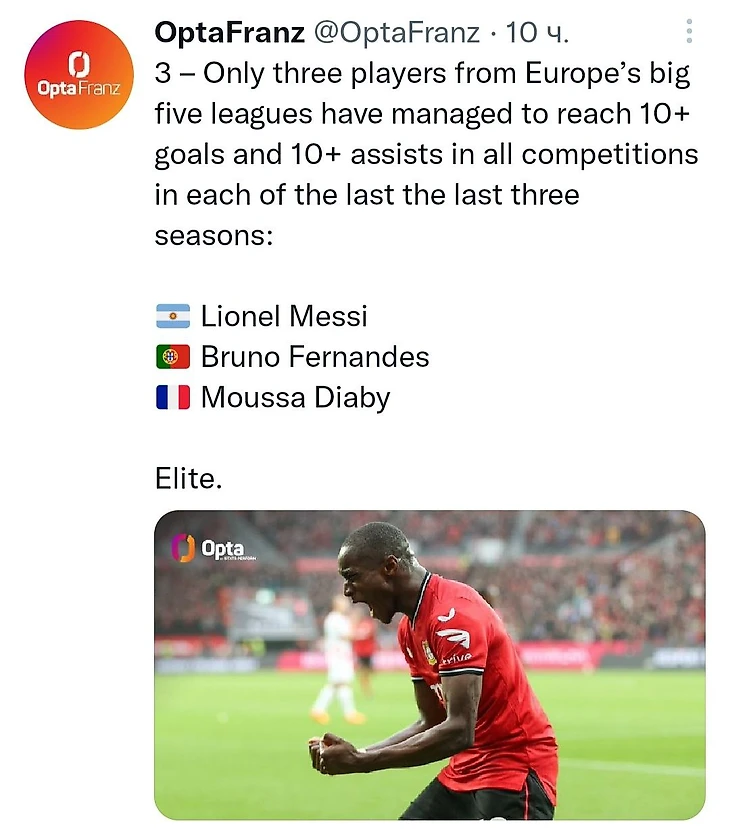Image resolution: width=730 pixels, height=829 pixels.
Task: View the attached tweet photo full screen
Action: [430, 665]
